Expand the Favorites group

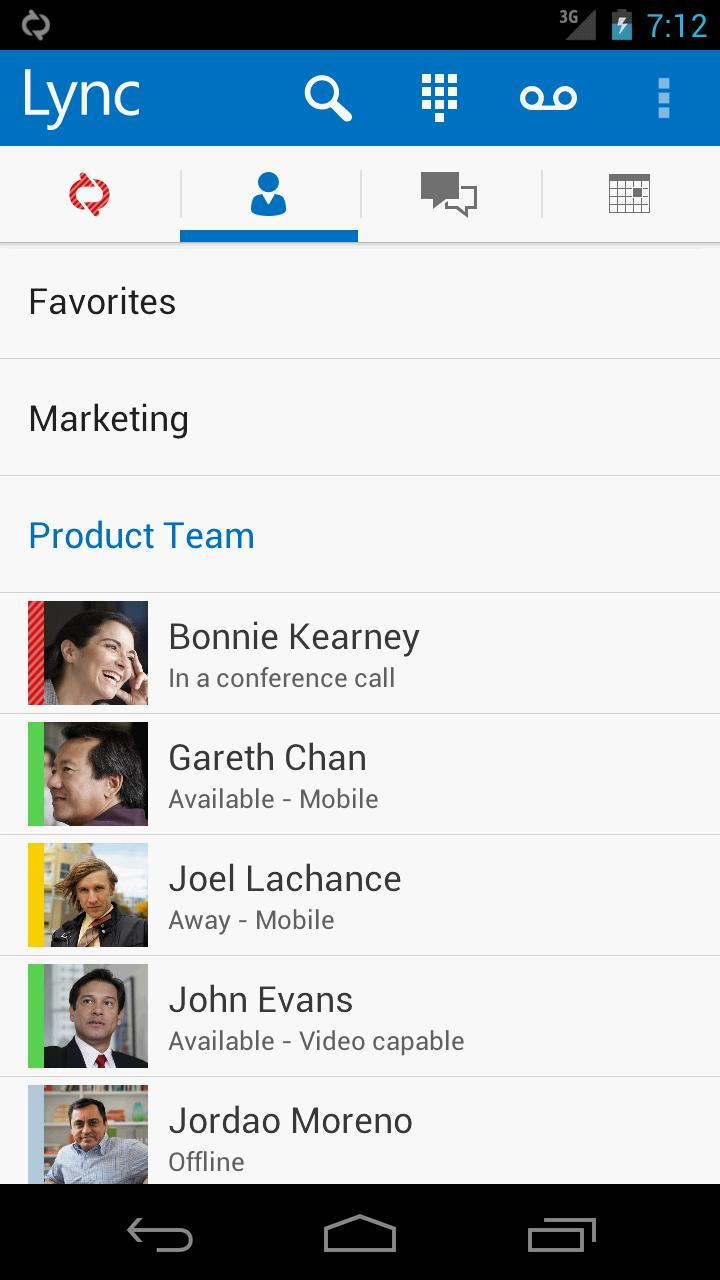pos(360,300)
